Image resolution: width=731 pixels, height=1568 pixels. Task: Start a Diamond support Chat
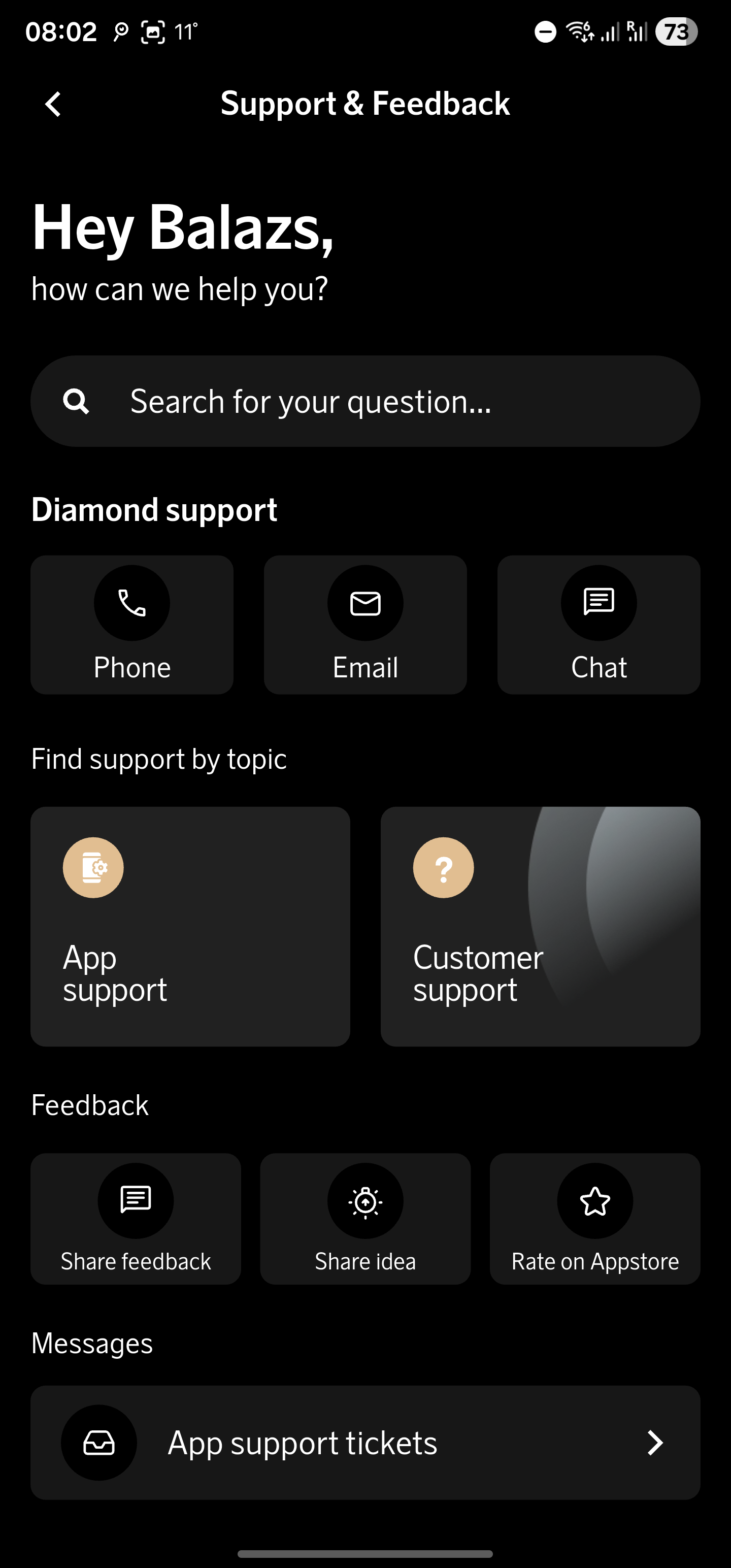599,625
